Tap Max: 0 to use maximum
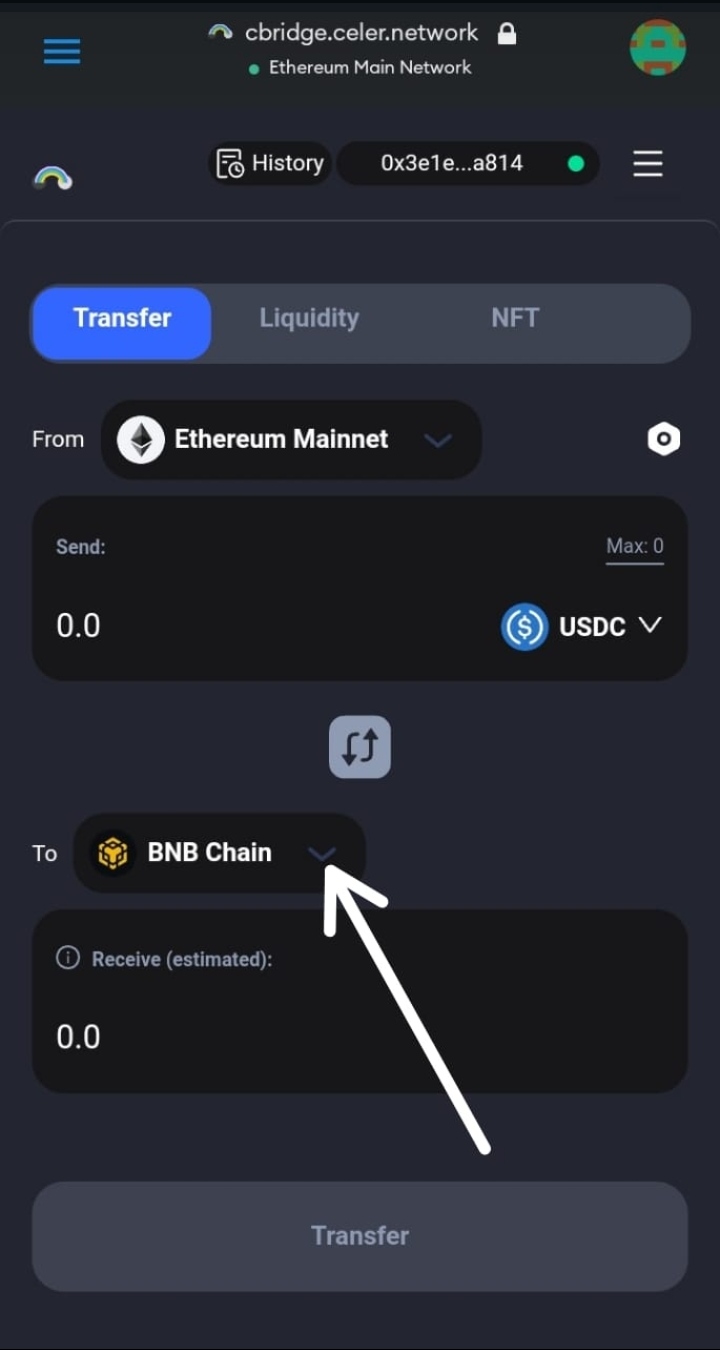720x1350 pixels. coord(634,547)
